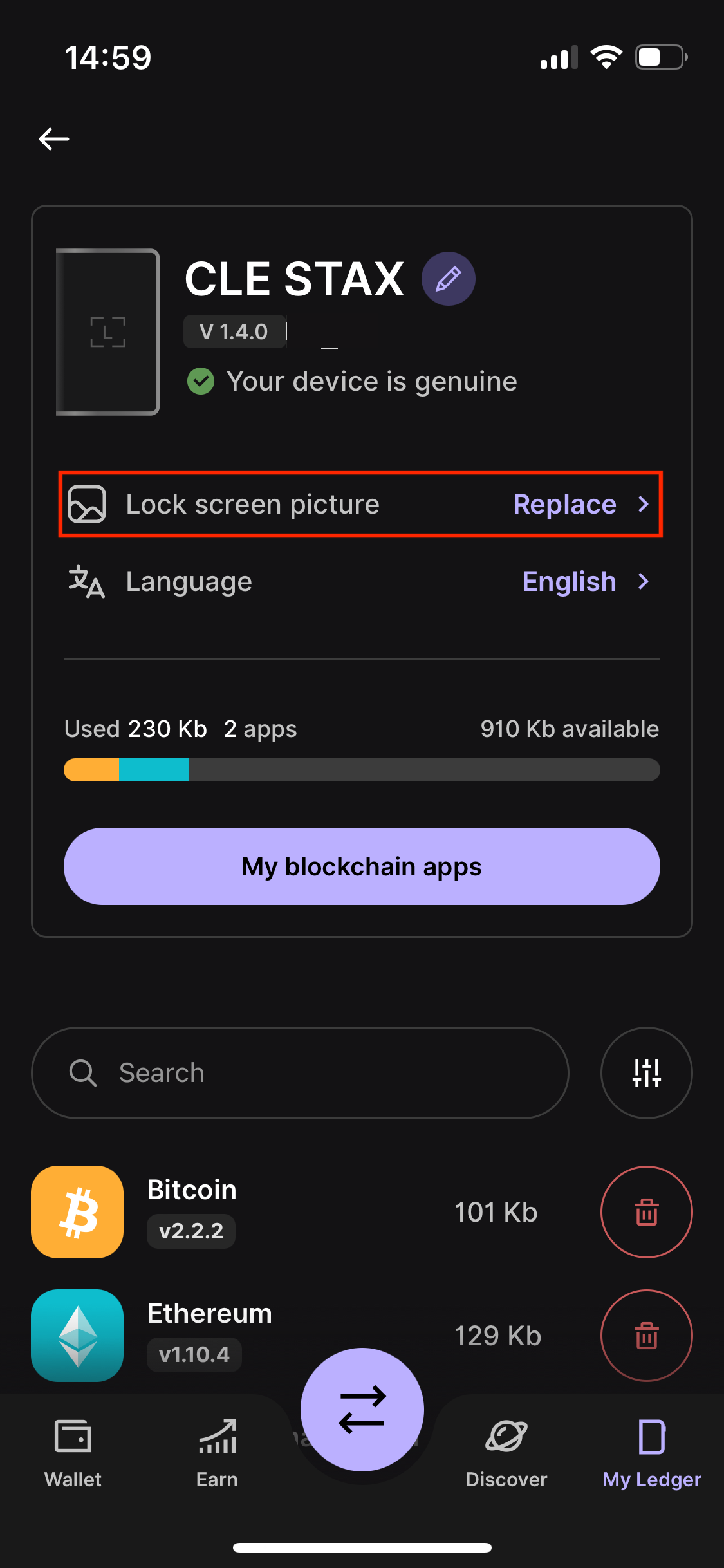This screenshot has width=724, height=1568.
Task: Edit the CLE STAX device name
Action: pyautogui.click(x=449, y=279)
